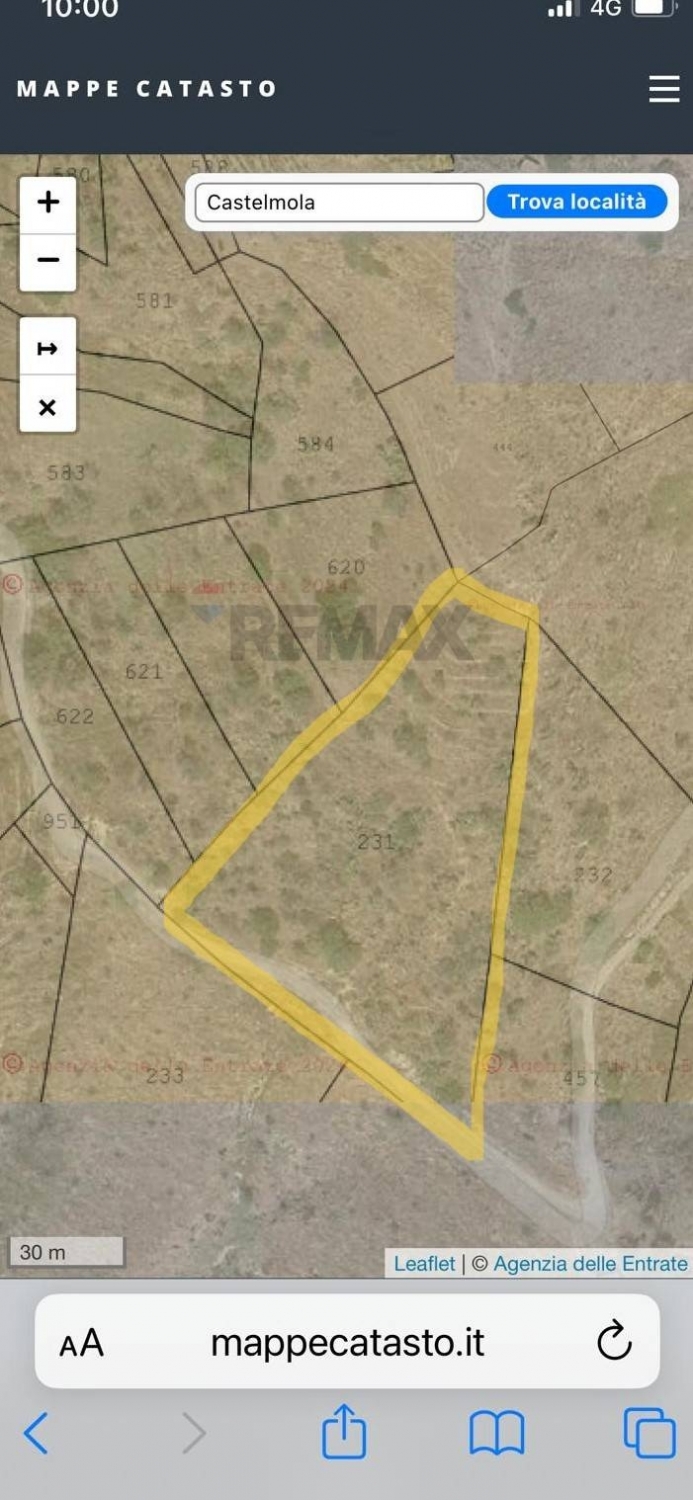Zoom out of the map
The image size is (693, 1500).
pyautogui.click(x=48, y=261)
